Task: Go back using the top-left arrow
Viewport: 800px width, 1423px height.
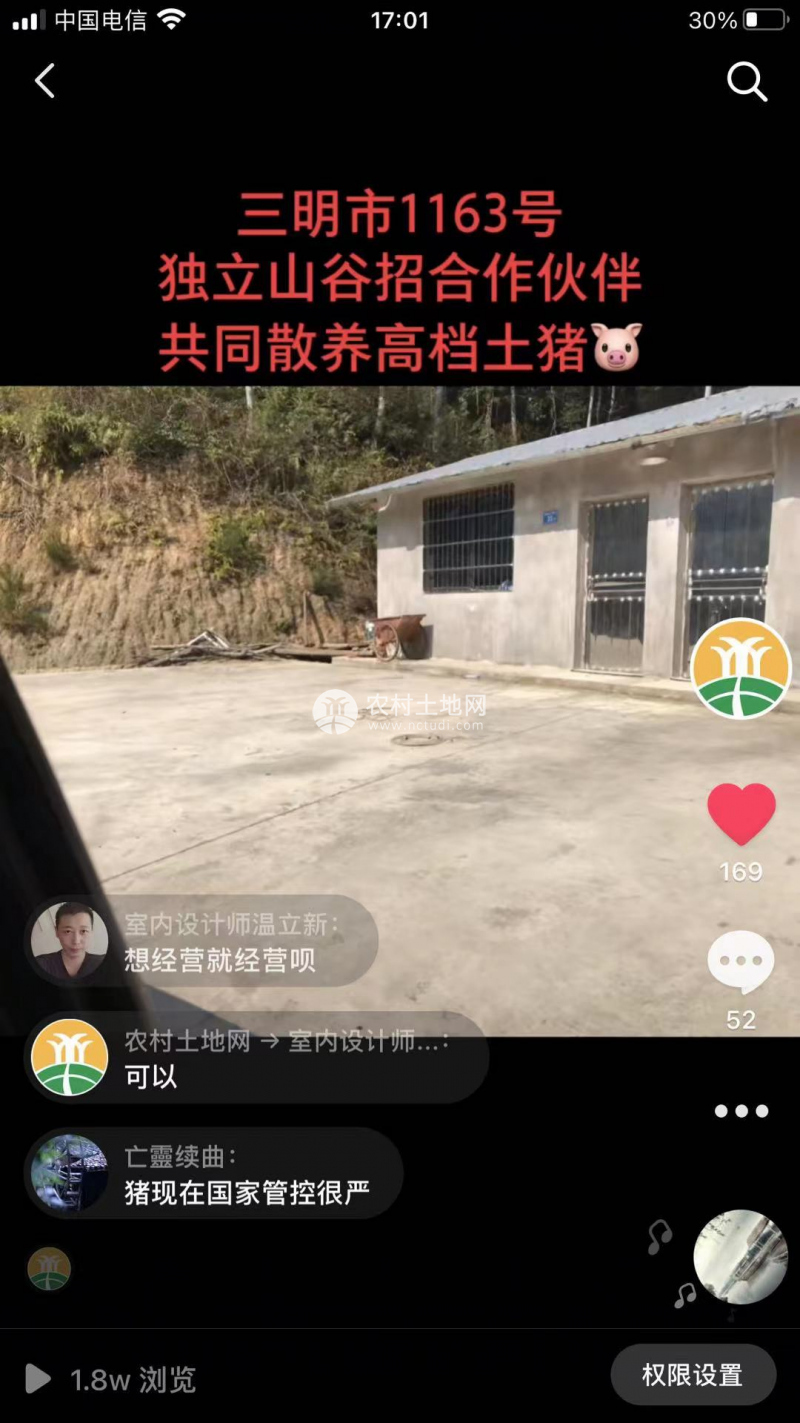Action: tap(45, 81)
